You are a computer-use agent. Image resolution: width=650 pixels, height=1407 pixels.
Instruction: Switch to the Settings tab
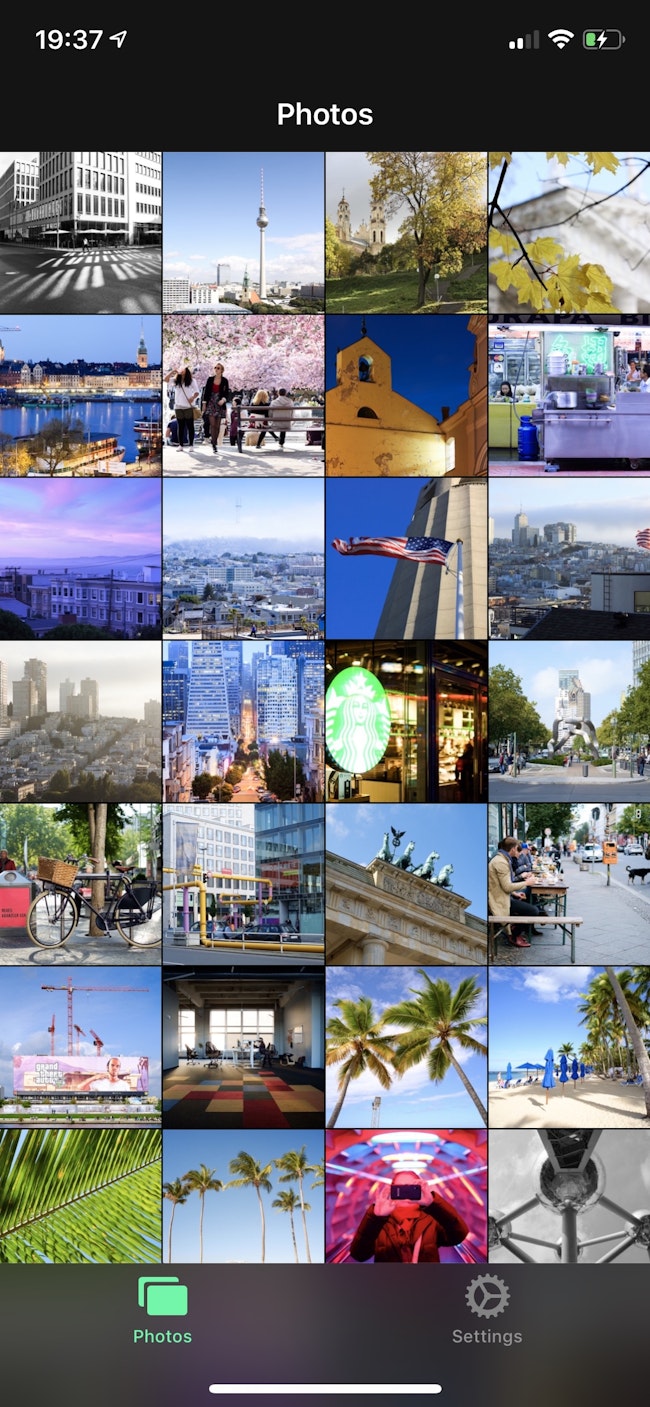487,1310
